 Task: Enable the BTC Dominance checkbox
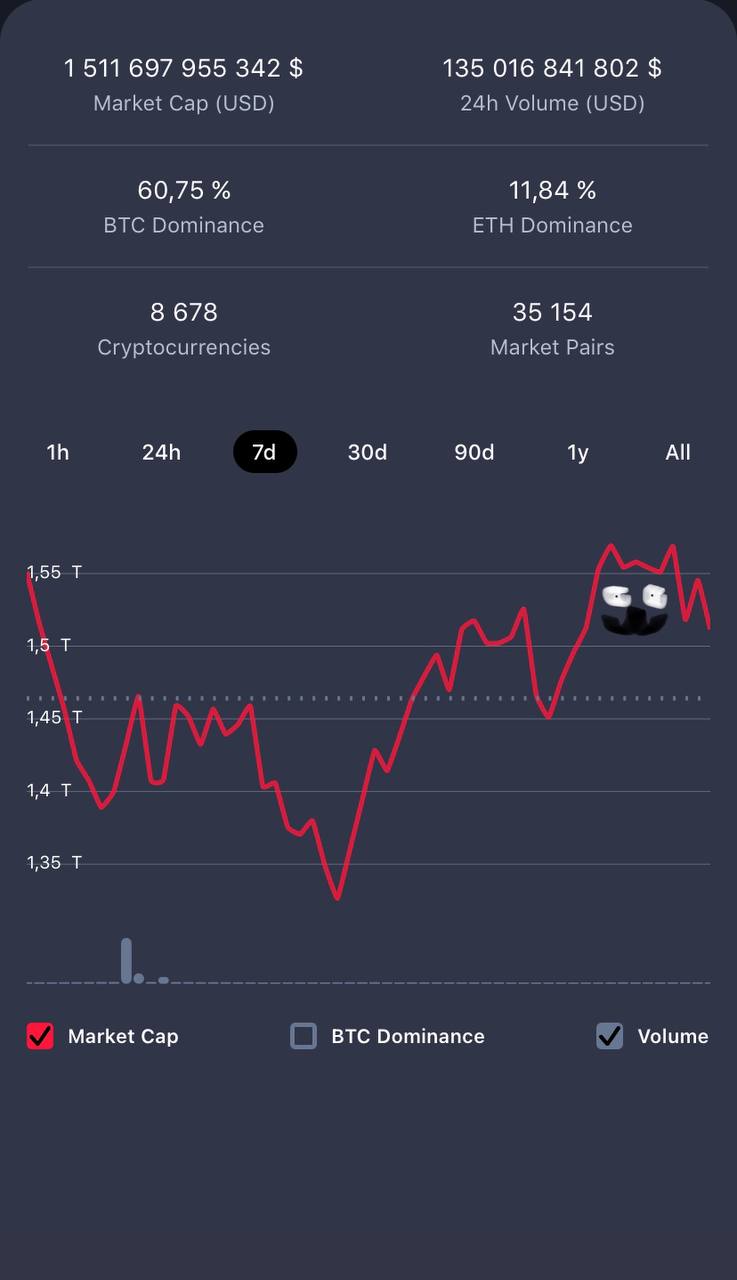303,1036
